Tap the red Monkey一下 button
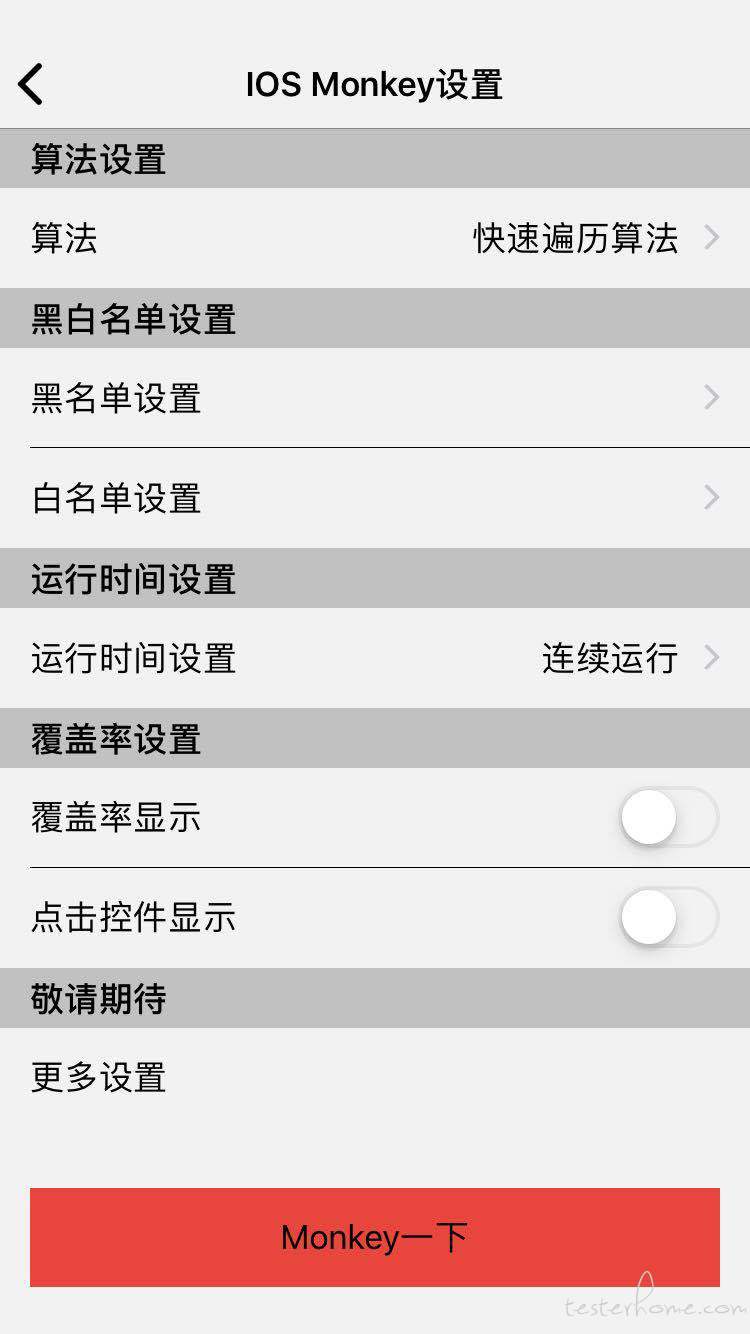This screenshot has height=1334, width=750. click(375, 1237)
